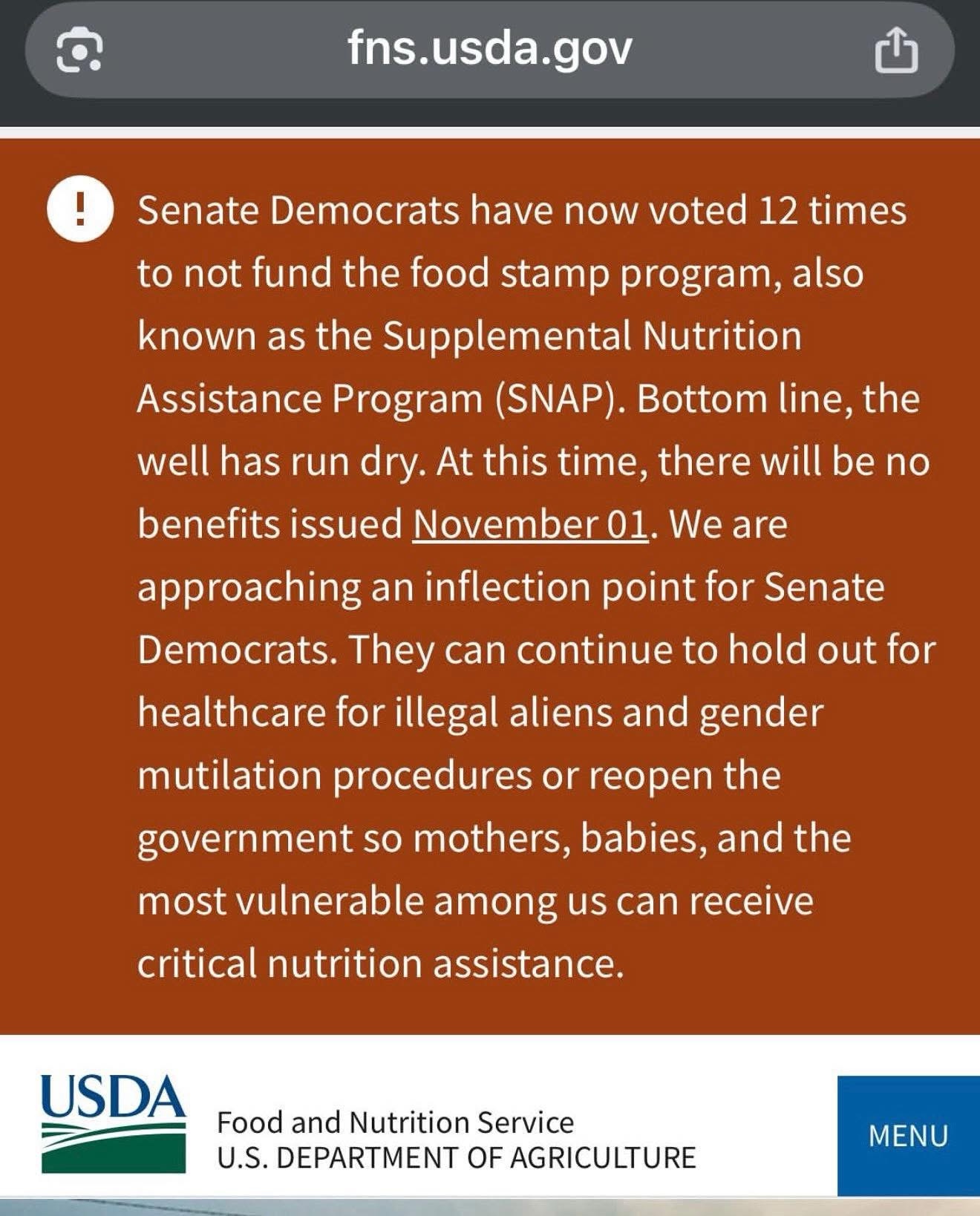
Task: Tap the fns.usda.gov address bar
Action: point(490,49)
